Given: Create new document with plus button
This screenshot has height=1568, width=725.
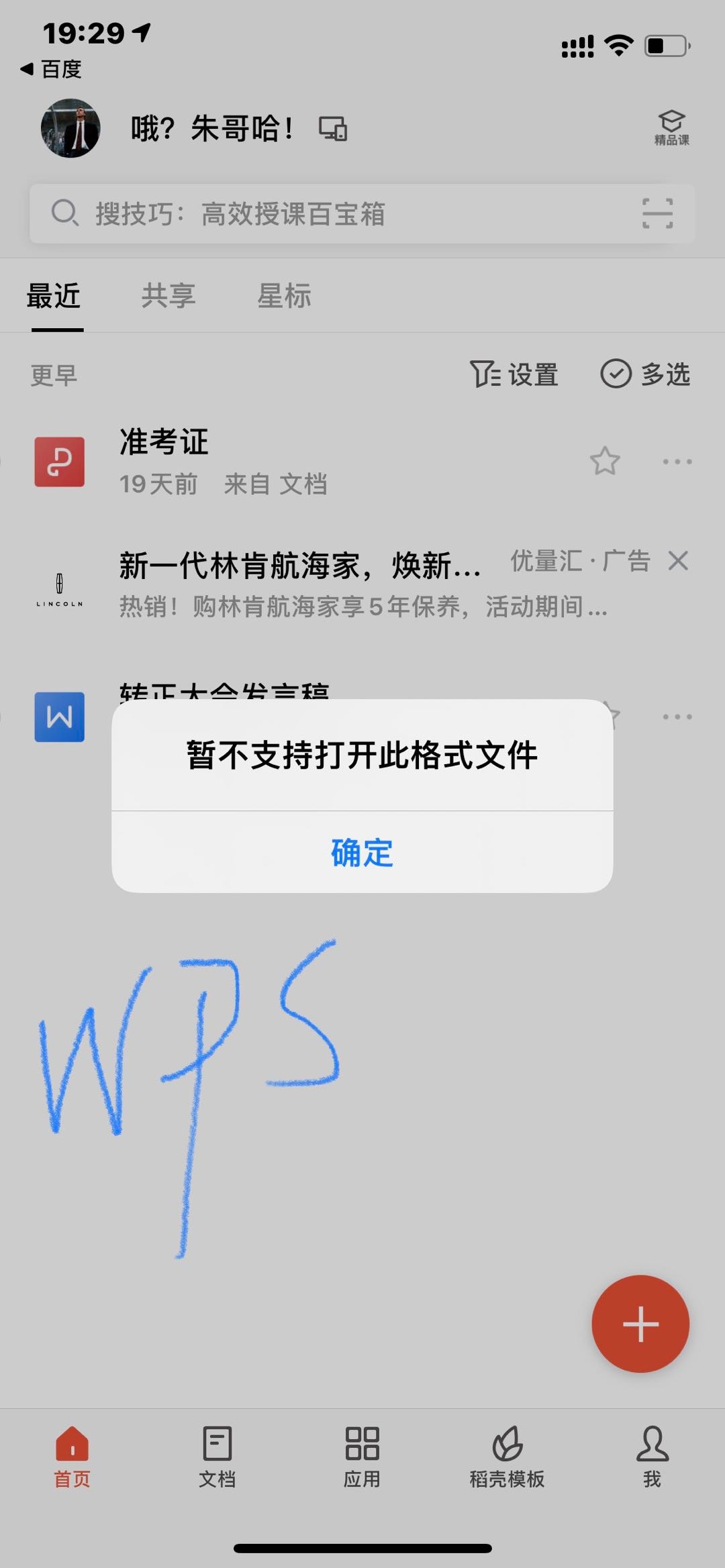Looking at the screenshot, I should pos(640,1324).
